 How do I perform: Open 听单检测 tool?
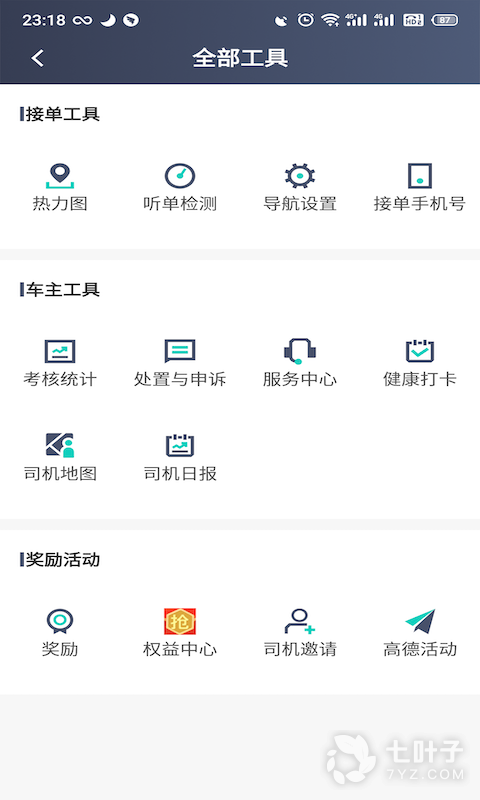(180, 187)
